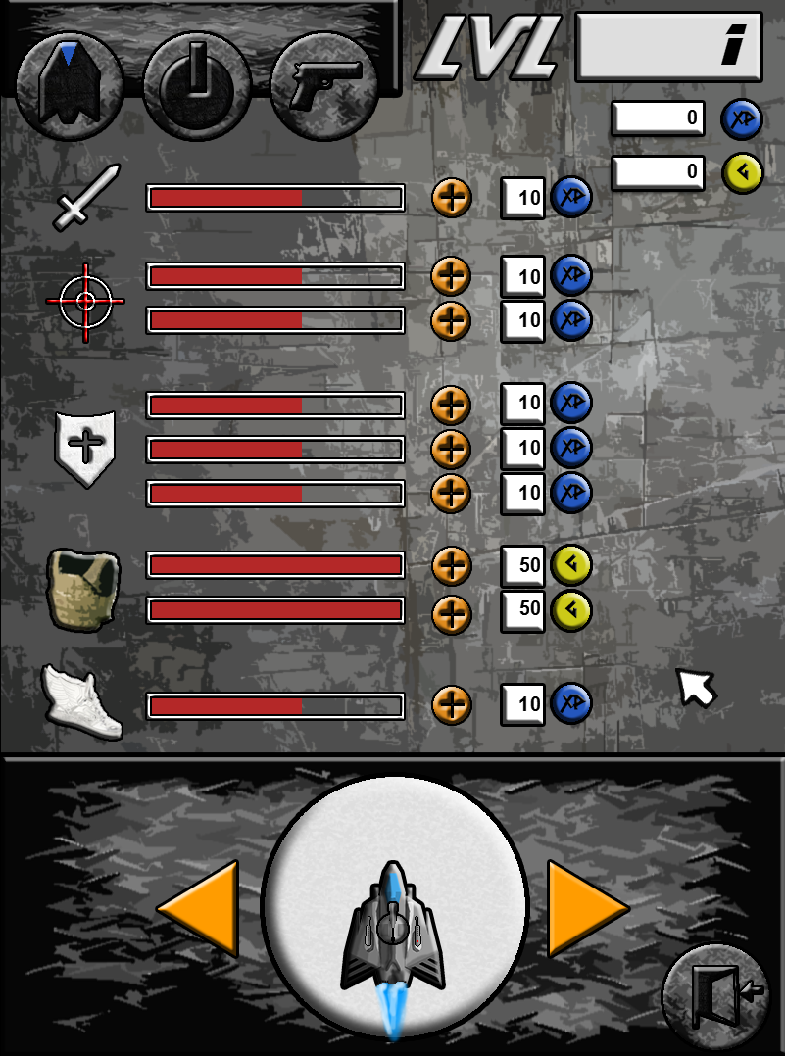The height and width of the screenshot is (1056, 785).
Task: Upgrade the winged shoe speed stat
Action: pyautogui.click(x=451, y=705)
